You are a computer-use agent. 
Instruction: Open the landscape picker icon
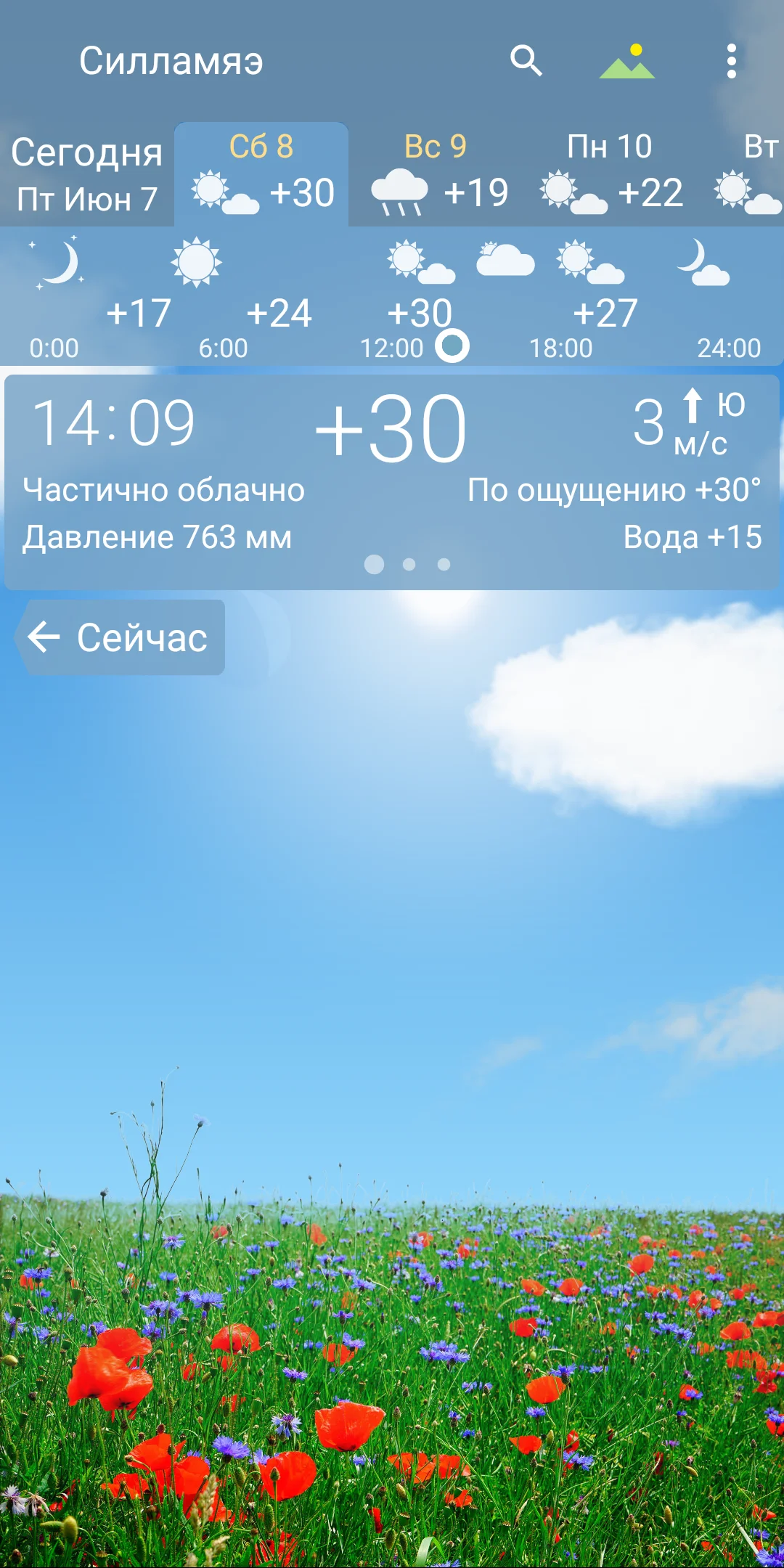tap(629, 62)
